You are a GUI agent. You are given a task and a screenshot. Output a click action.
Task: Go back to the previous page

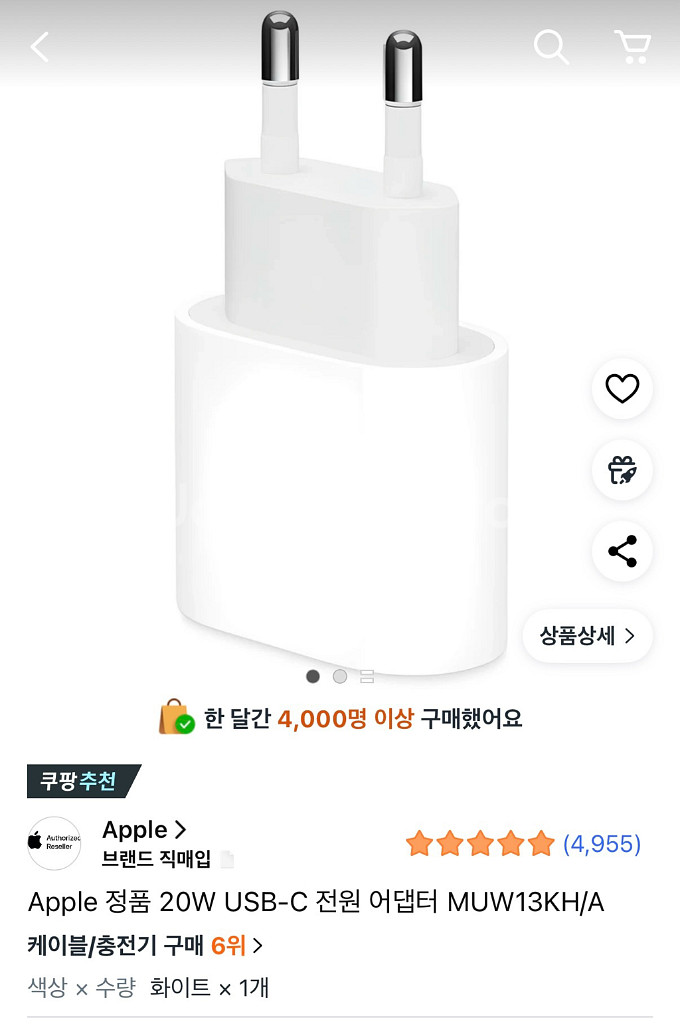pyautogui.click(x=40, y=47)
